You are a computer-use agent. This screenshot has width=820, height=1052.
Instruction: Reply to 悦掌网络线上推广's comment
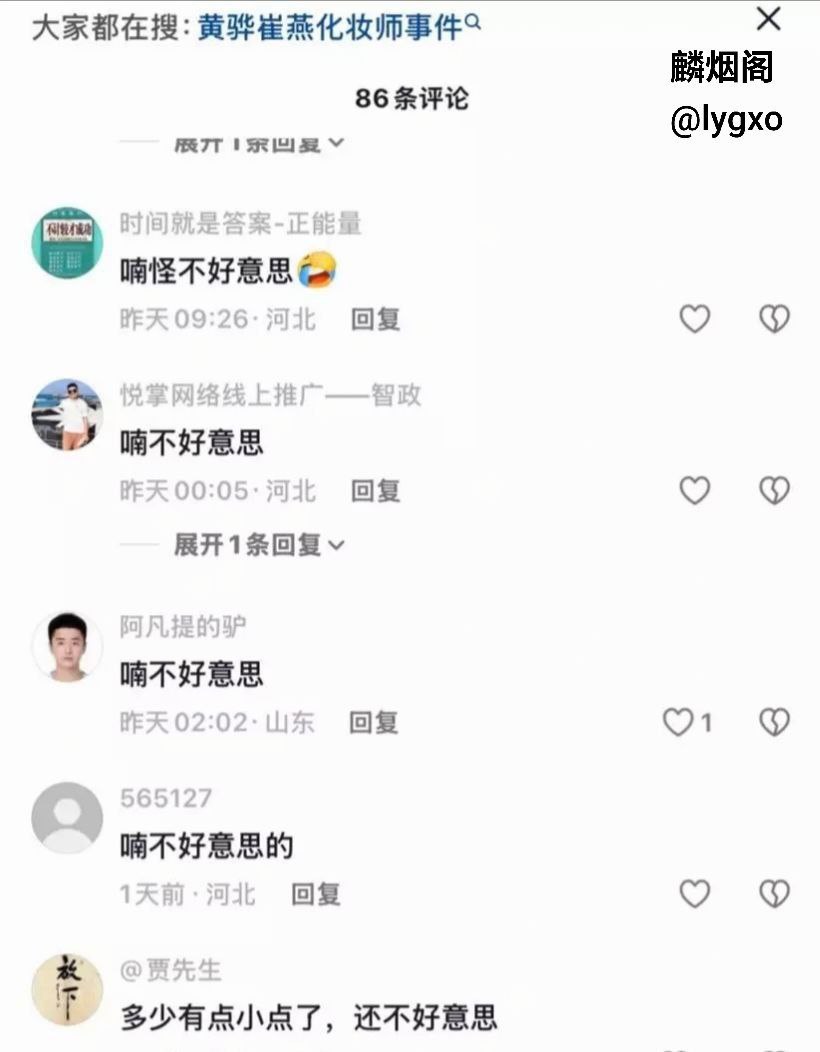[375, 490]
